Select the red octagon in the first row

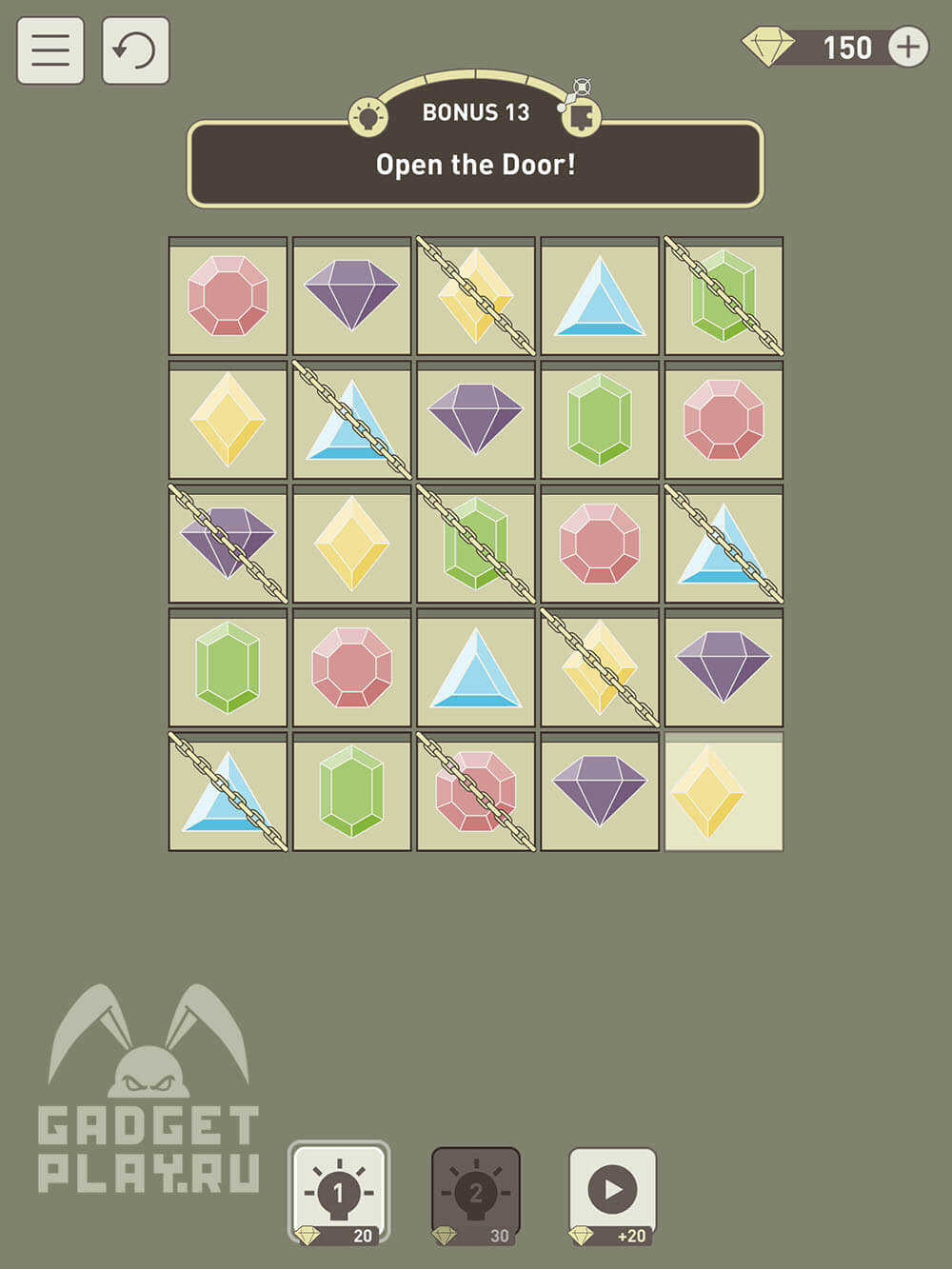pyautogui.click(x=228, y=296)
